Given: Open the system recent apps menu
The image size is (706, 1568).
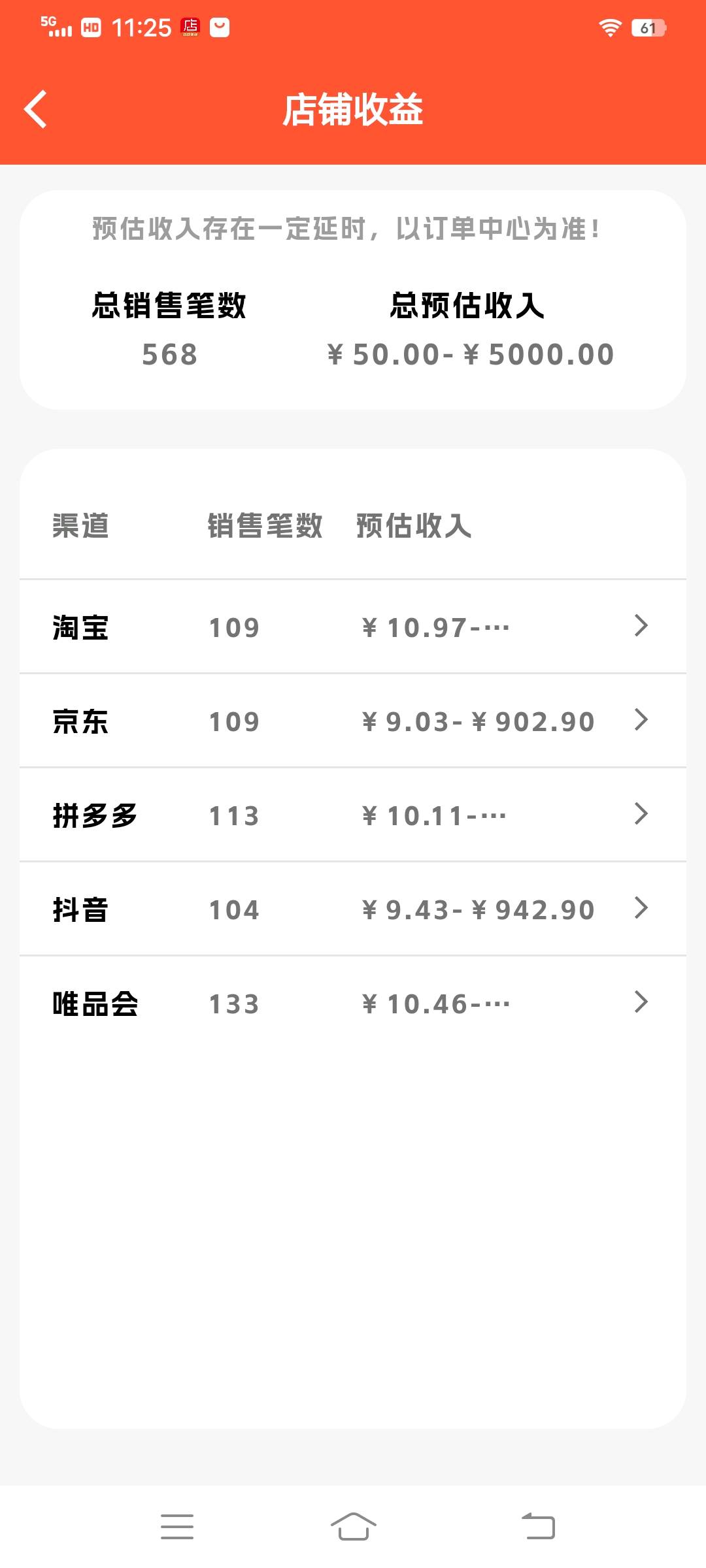Looking at the screenshot, I should (177, 1526).
